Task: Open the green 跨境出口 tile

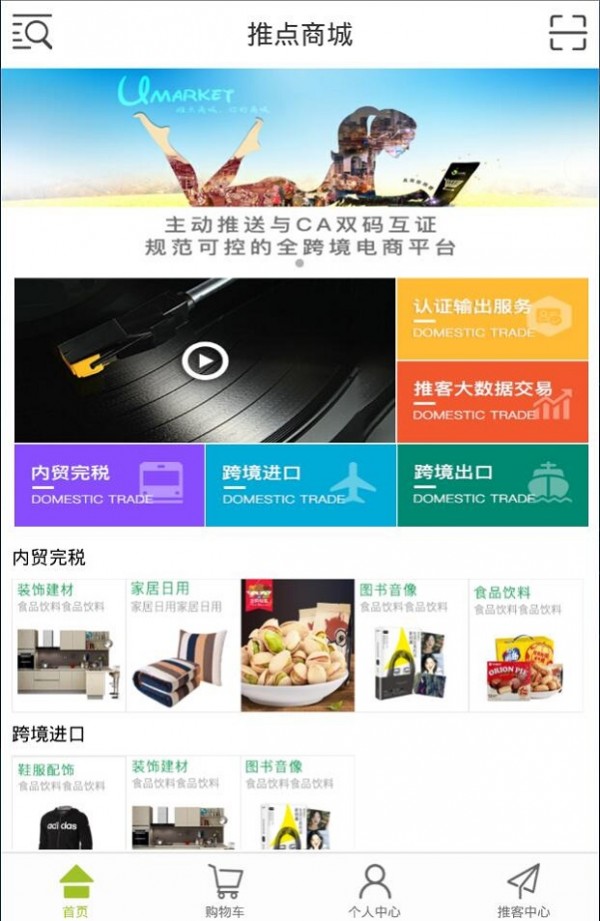Action: point(492,485)
